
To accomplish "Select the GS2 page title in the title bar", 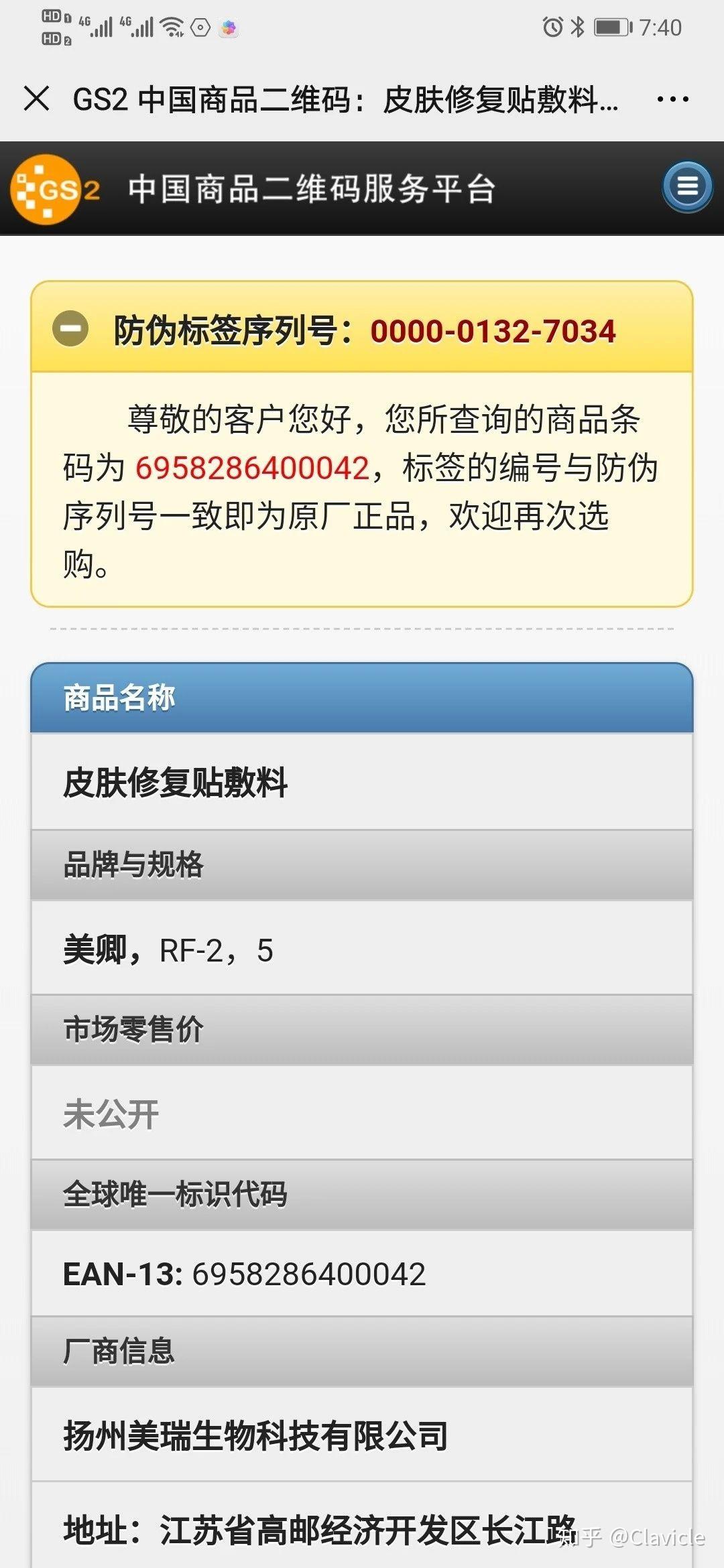I will 349,99.
